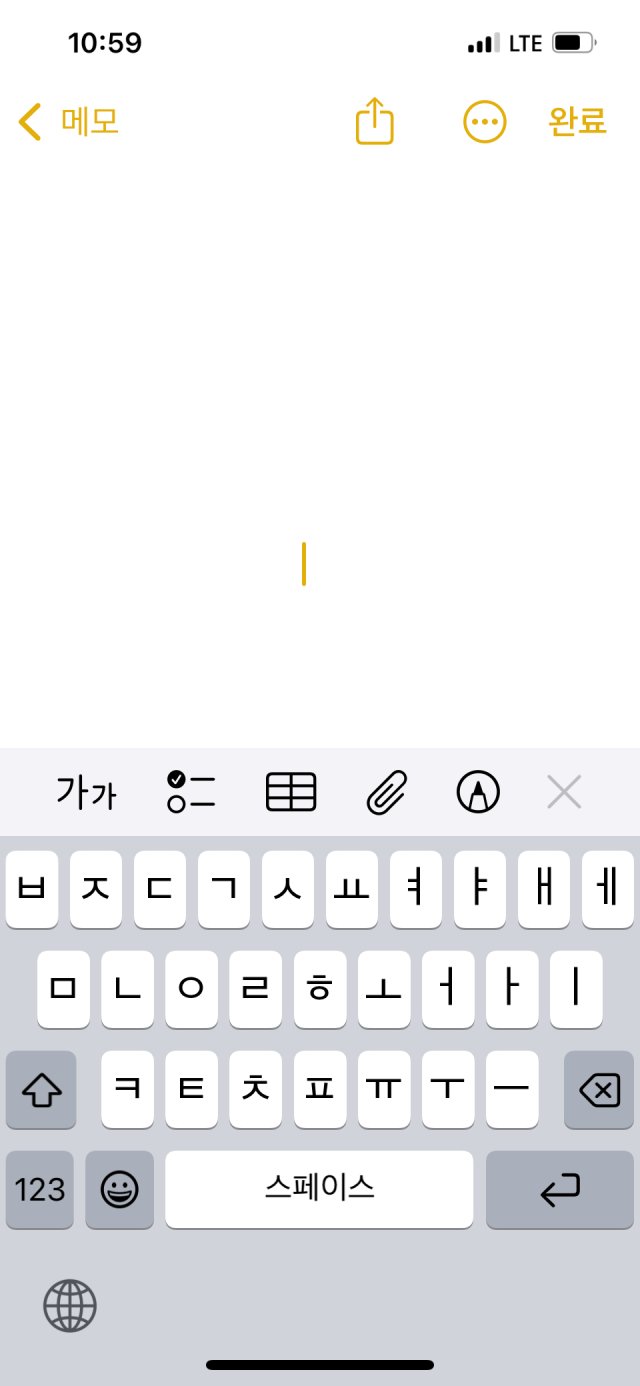Screen dimensions: 640x1386
Task: Add a table to the note
Action: [x=291, y=792]
